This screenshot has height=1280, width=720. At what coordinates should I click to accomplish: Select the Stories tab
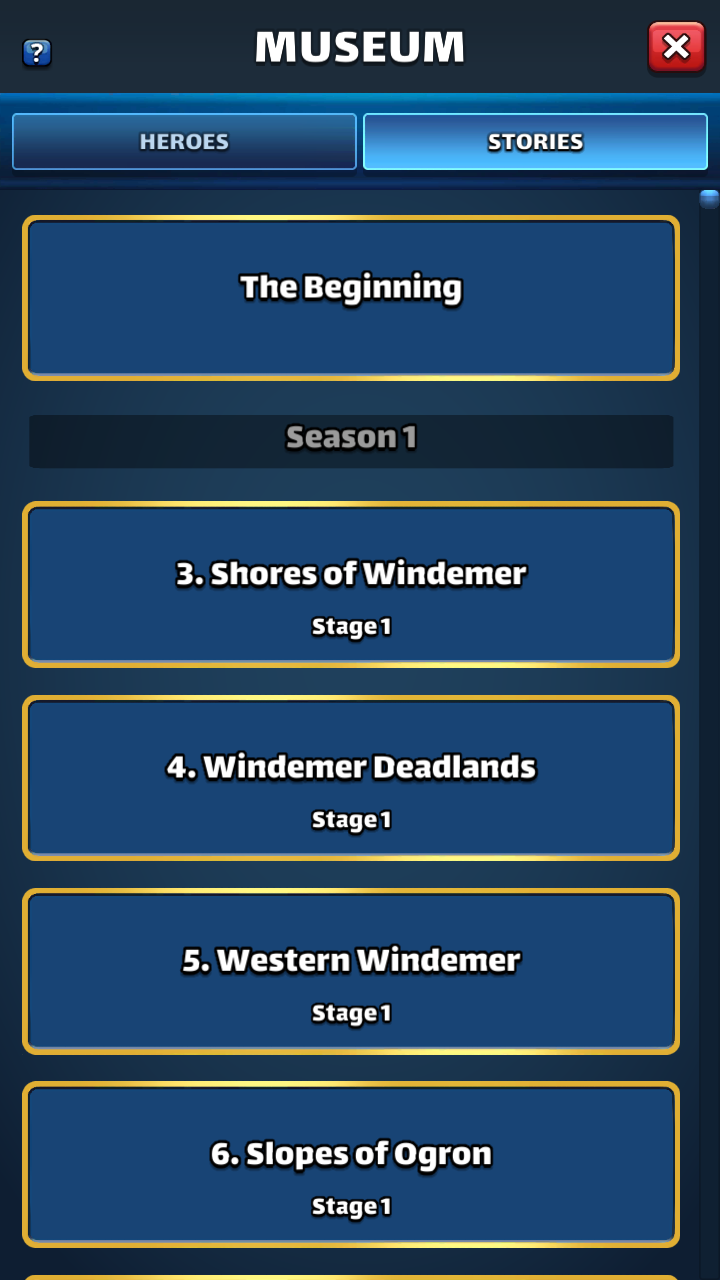[535, 142]
